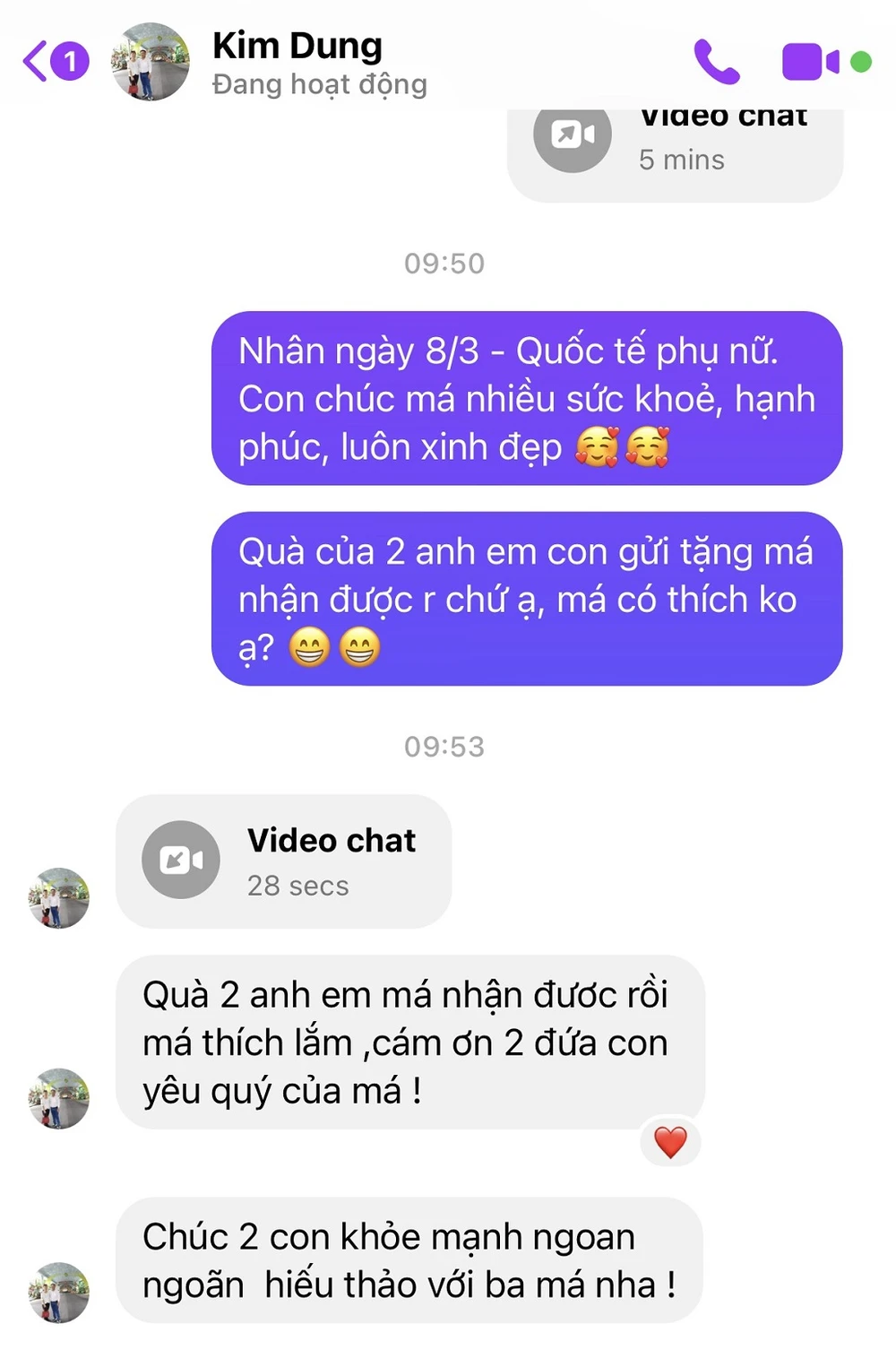Start a video call with Kim Dung

click(810, 62)
